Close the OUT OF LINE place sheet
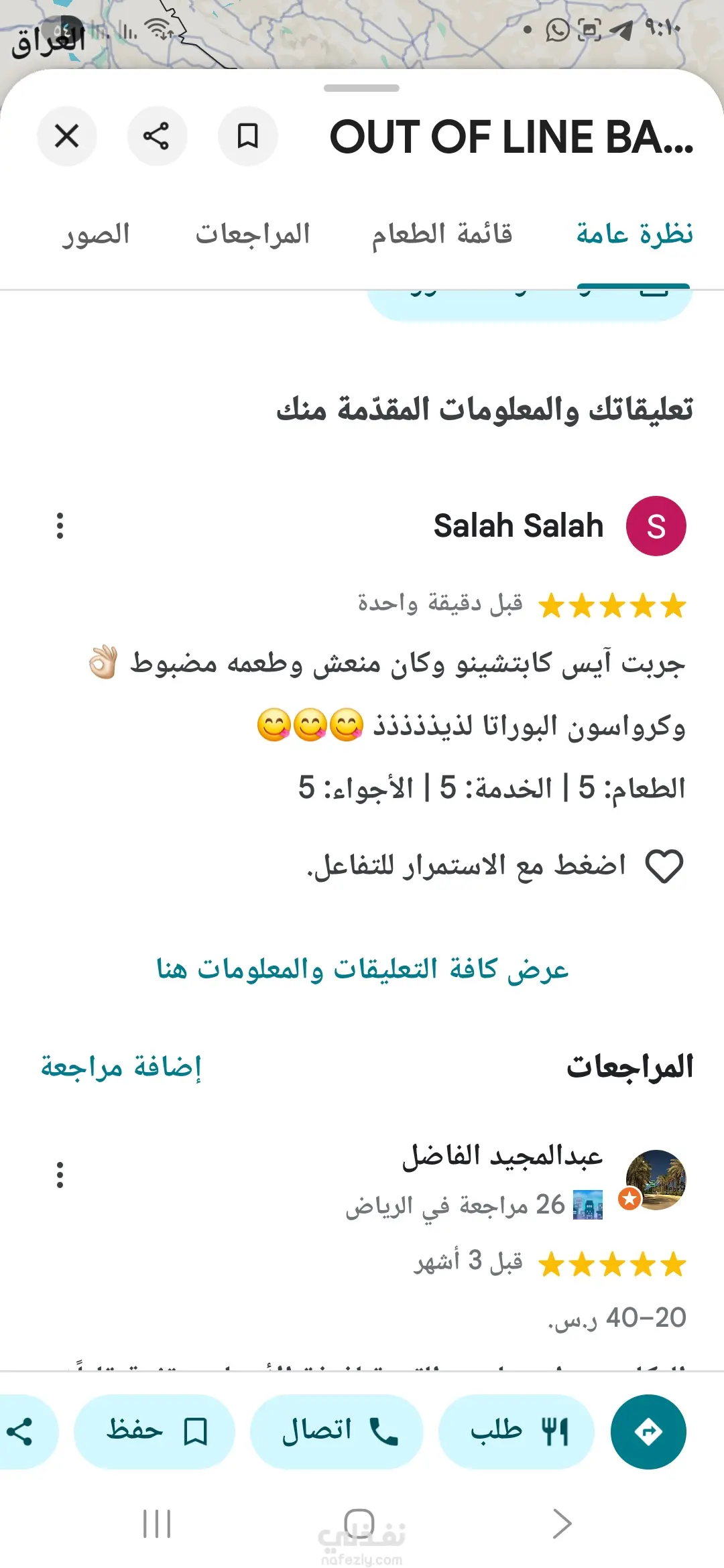This screenshot has width=724, height=1568. 67,136
